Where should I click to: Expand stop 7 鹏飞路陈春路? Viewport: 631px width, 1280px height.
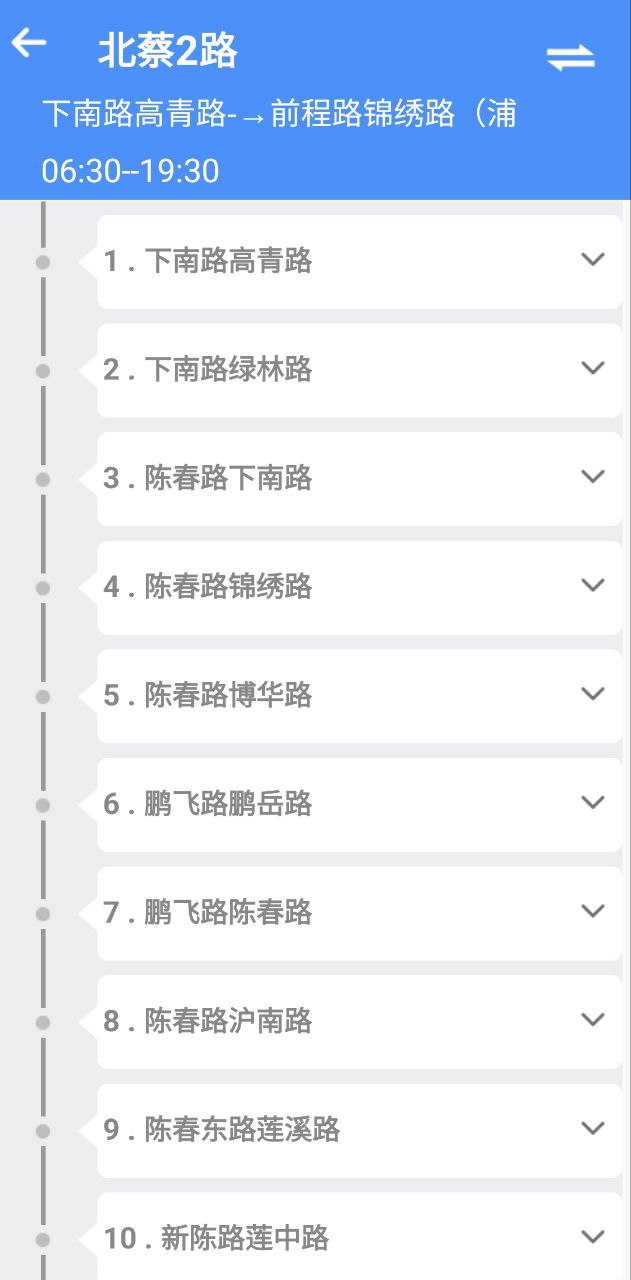[592, 911]
